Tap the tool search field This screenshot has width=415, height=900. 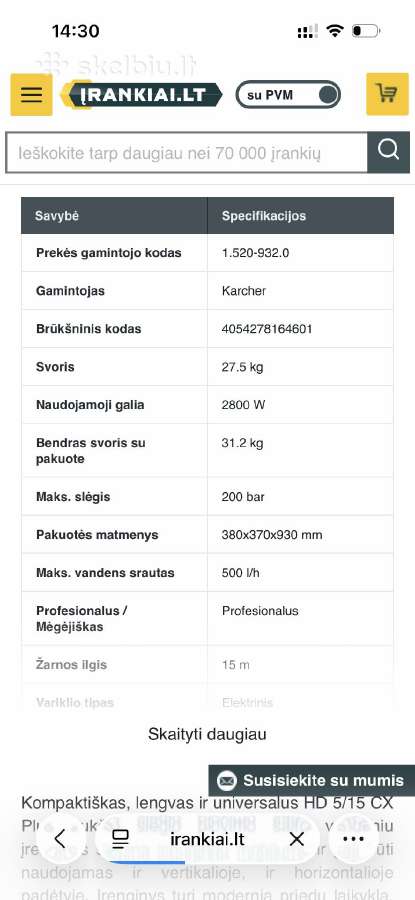(187, 153)
